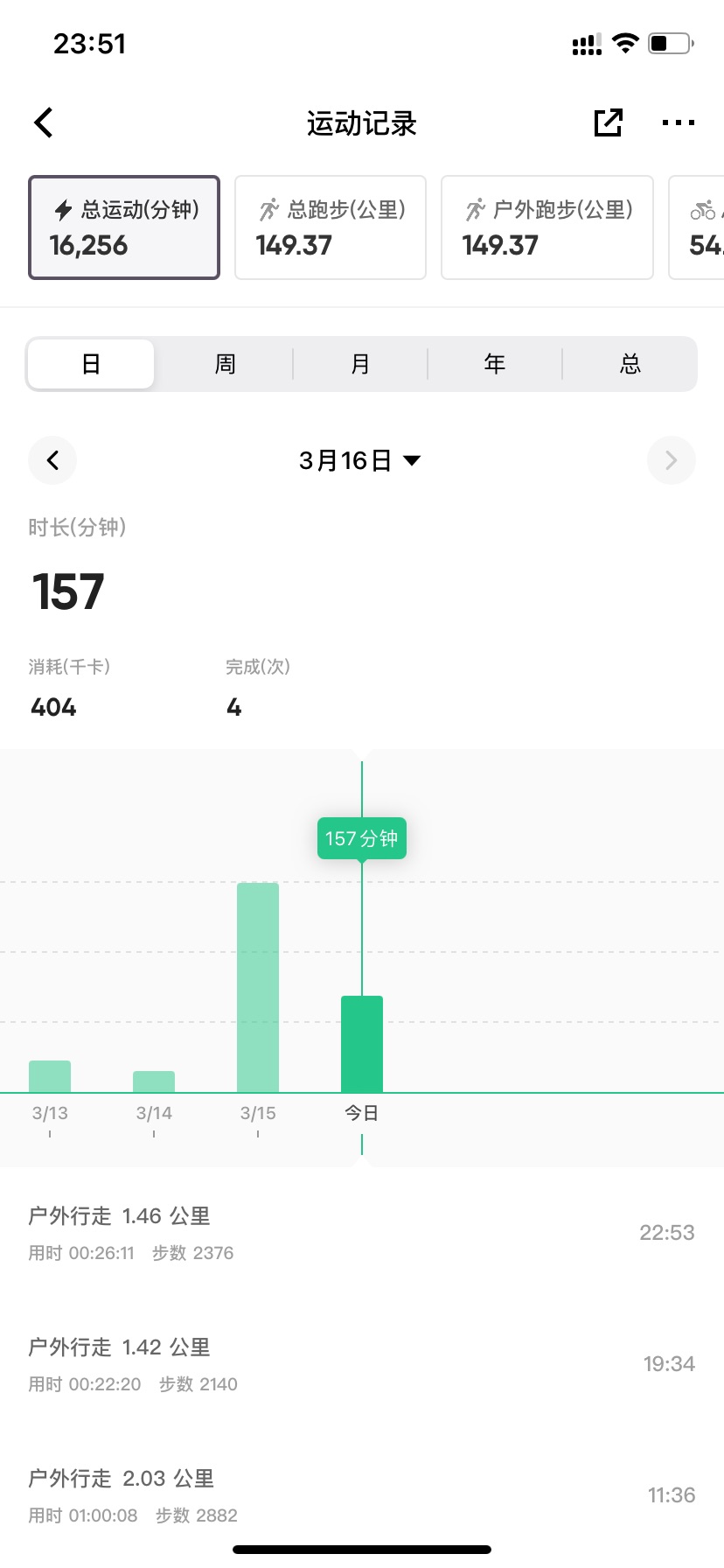
Task: Switch to the 年 tab
Action: pos(495,364)
